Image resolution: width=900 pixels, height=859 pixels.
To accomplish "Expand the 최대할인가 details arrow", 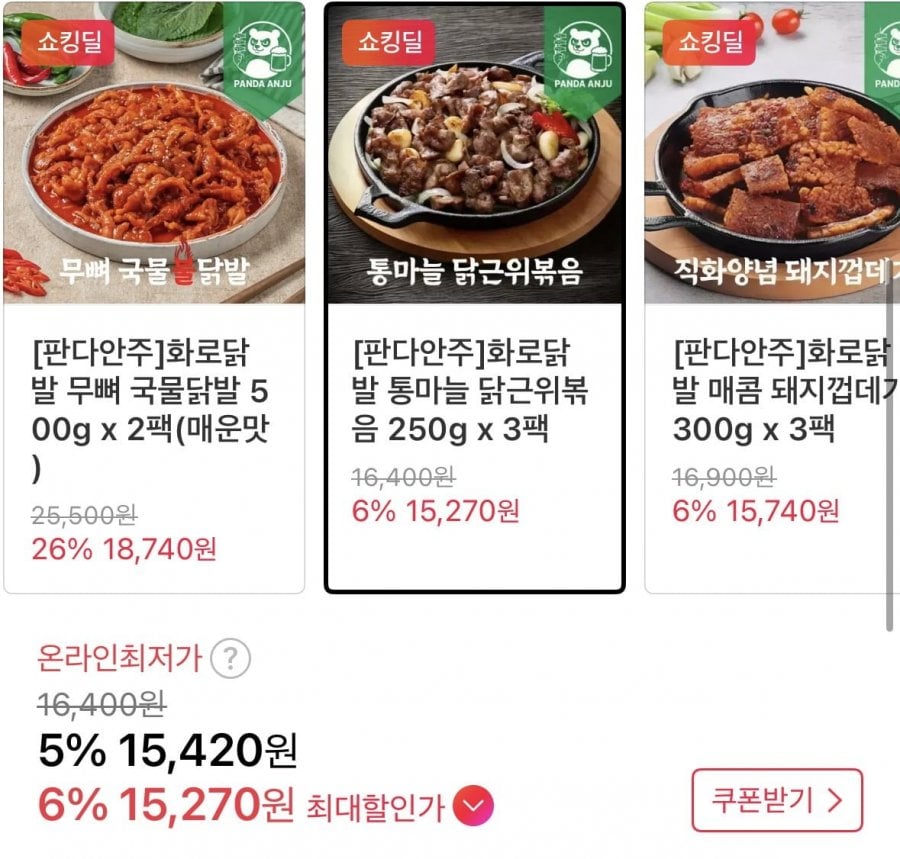I will [x=473, y=805].
